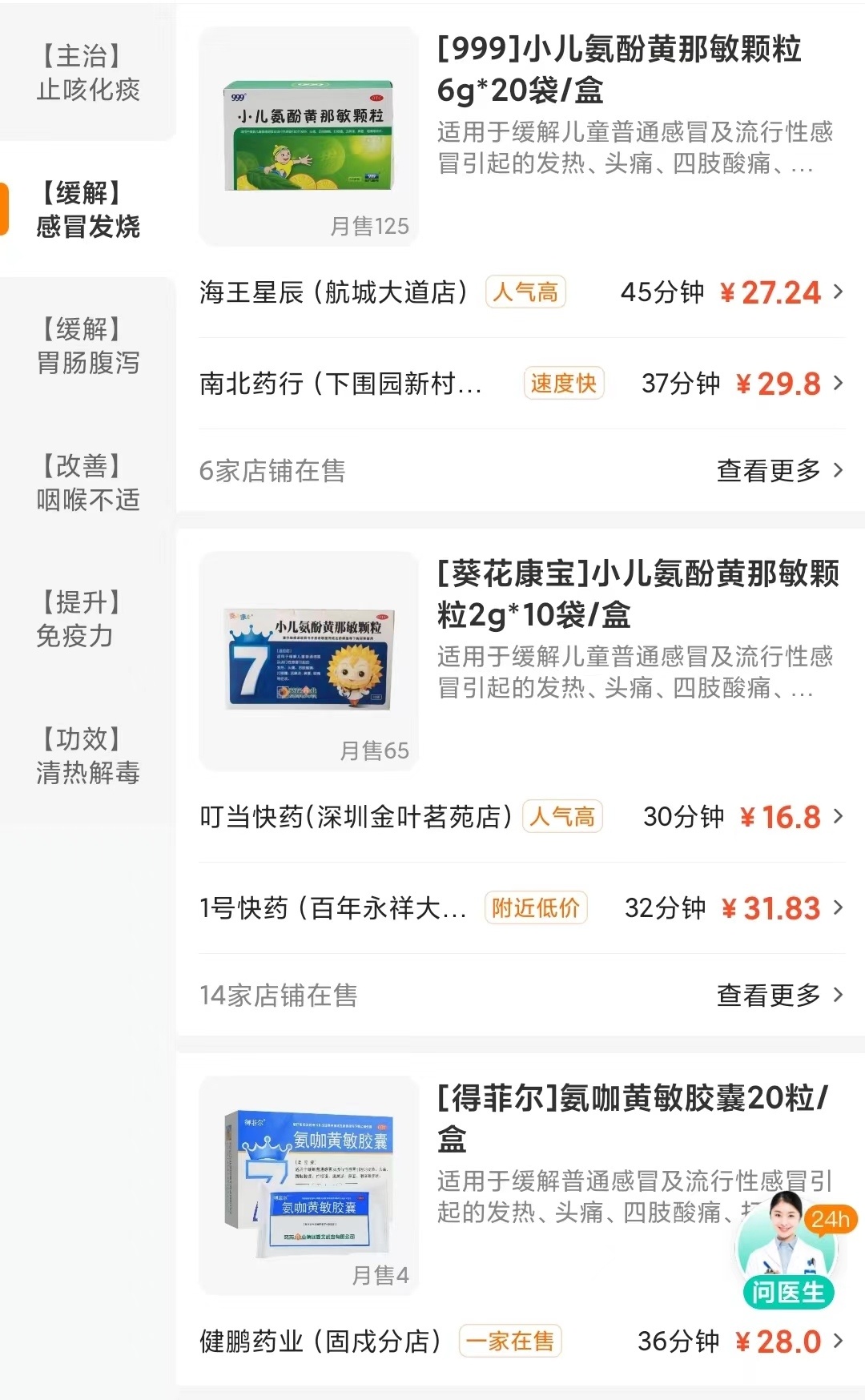The image size is (865, 1400).
Task: Open the 健鹏药业 store offer at ¥28.0
Action: [x=521, y=1341]
